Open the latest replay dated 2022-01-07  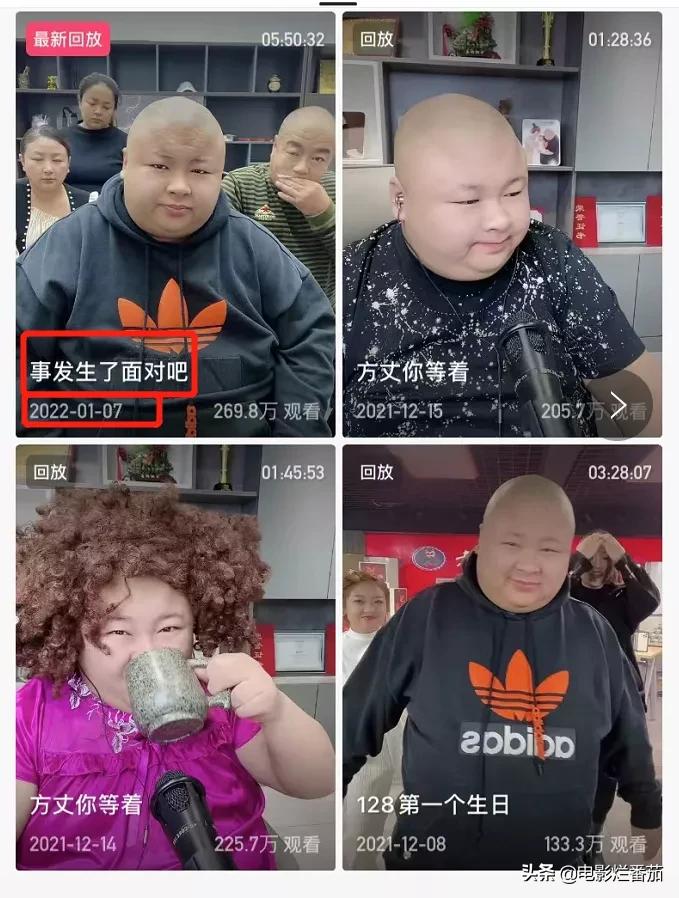(x=175, y=225)
